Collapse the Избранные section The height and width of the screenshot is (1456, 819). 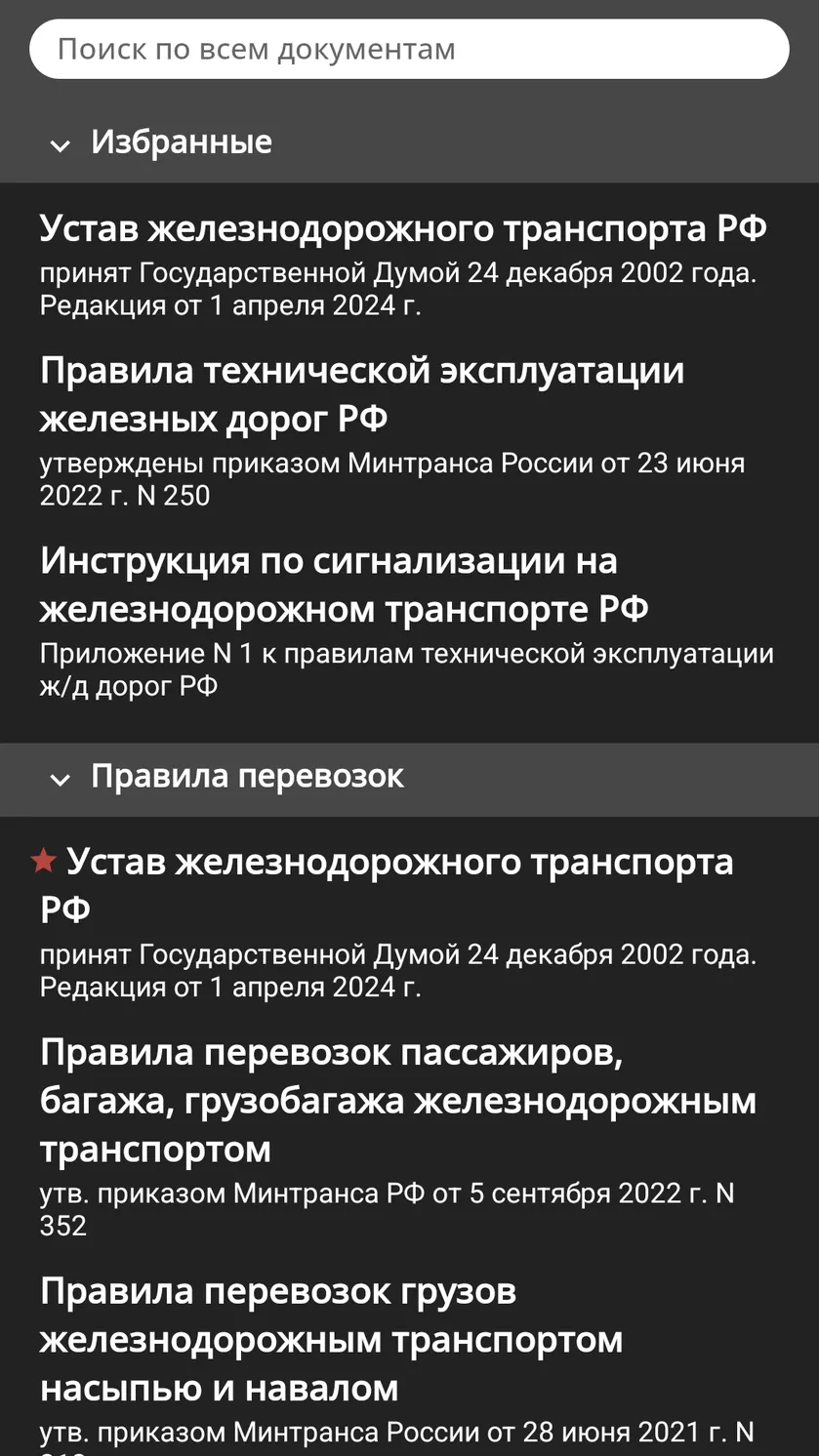[409, 143]
